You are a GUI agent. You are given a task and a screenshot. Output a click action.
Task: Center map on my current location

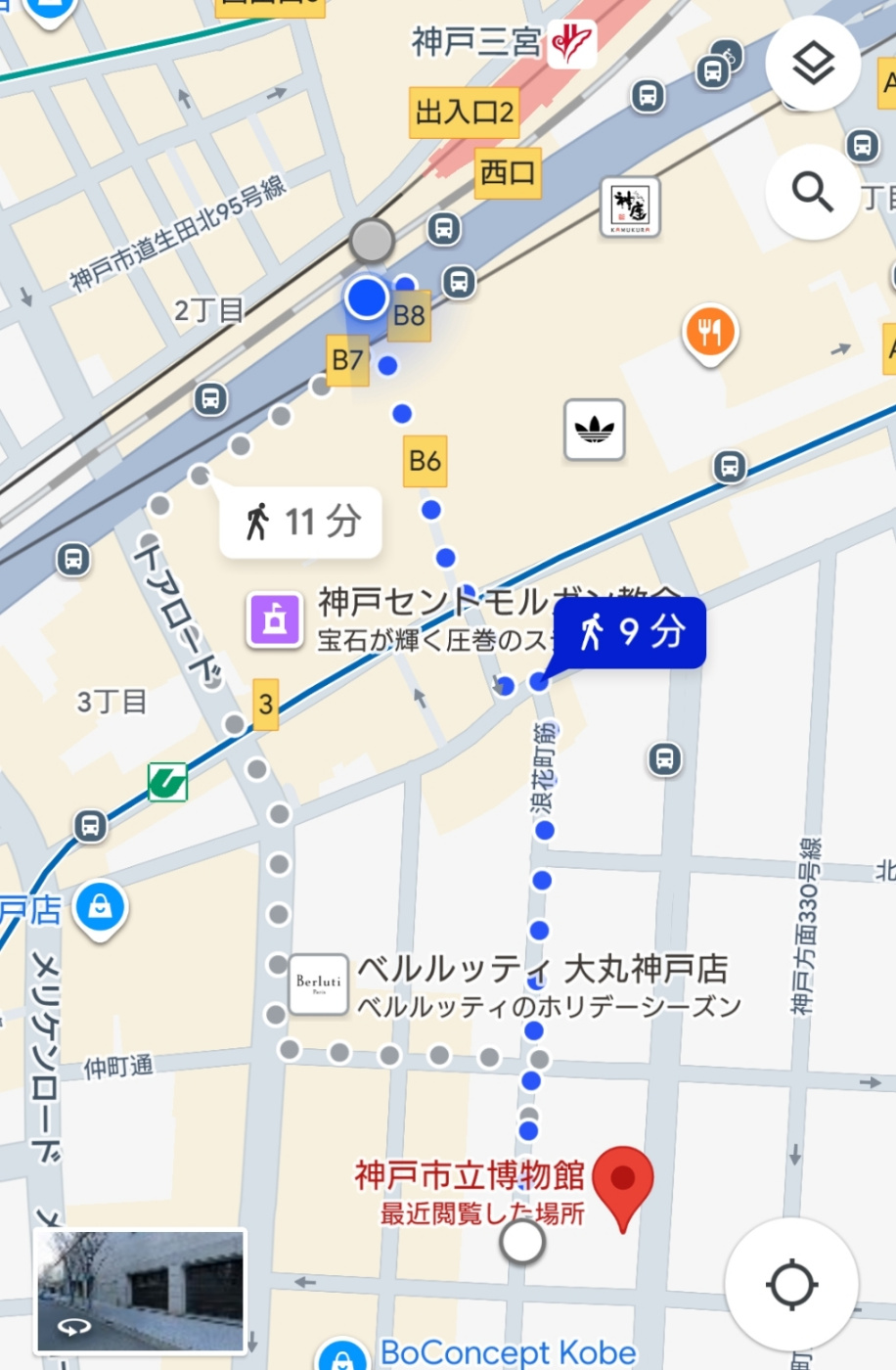click(791, 1284)
